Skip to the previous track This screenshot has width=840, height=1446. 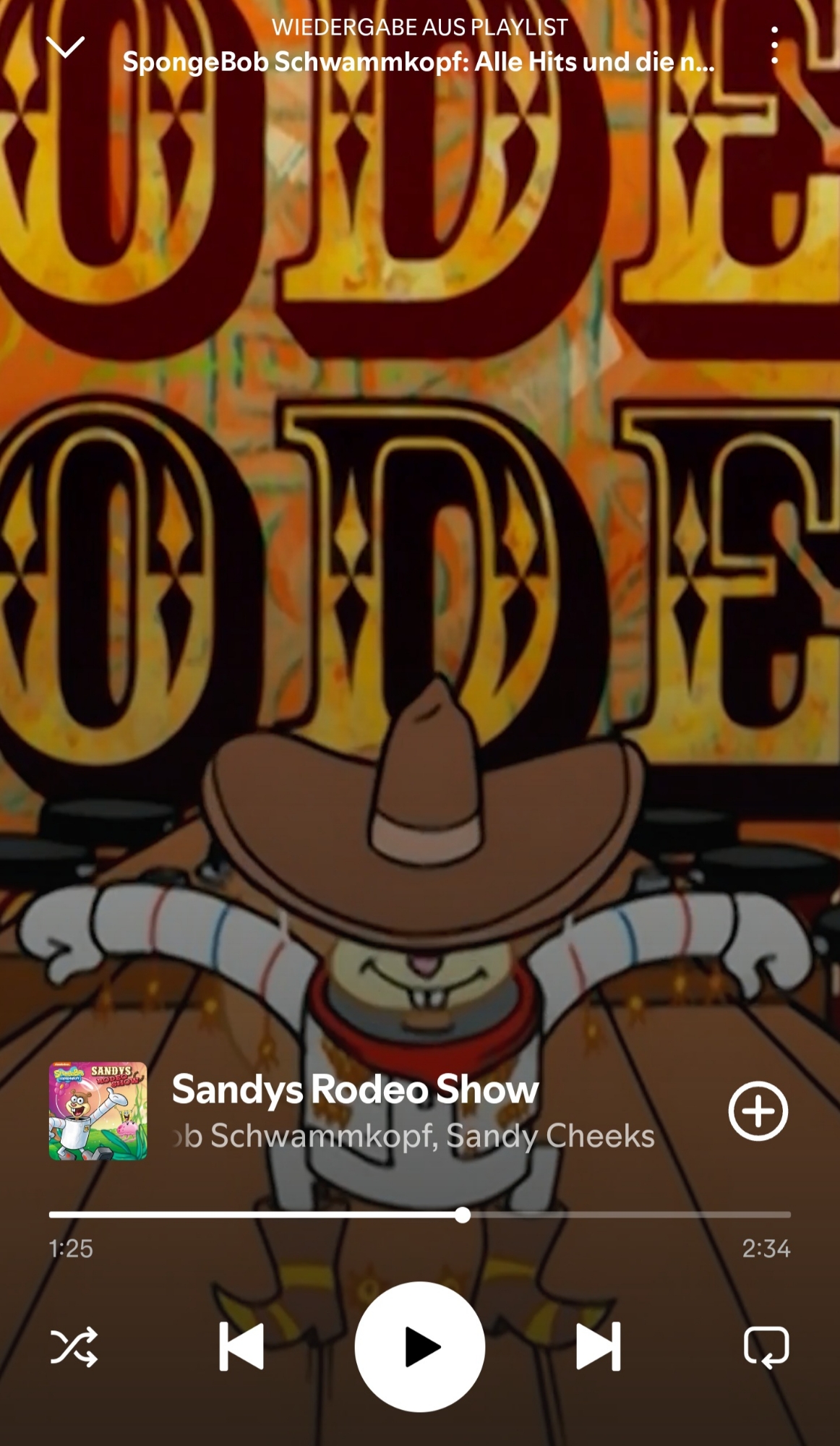tap(241, 1346)
